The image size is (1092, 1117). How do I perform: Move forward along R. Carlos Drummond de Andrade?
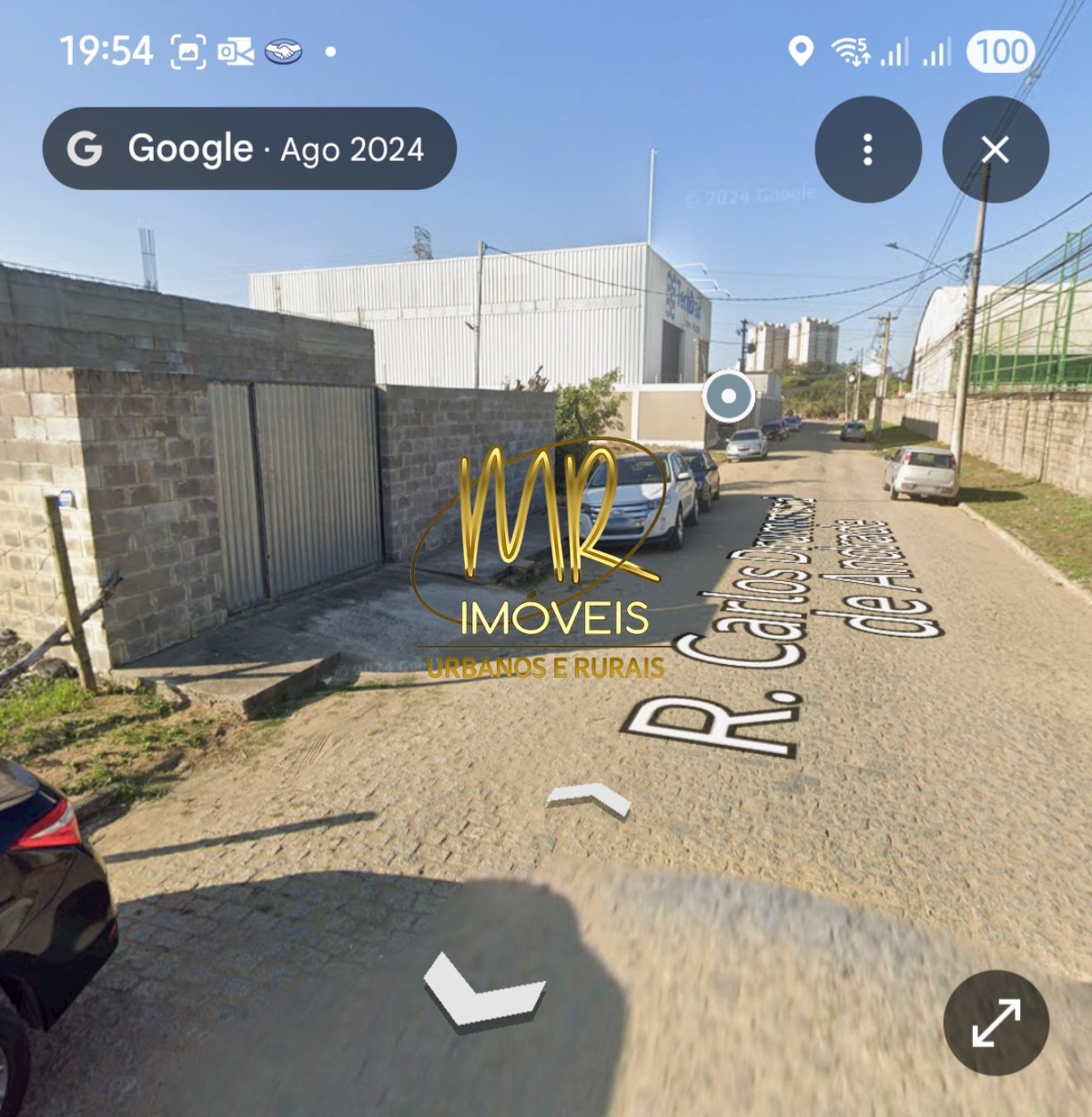point(589,800)
